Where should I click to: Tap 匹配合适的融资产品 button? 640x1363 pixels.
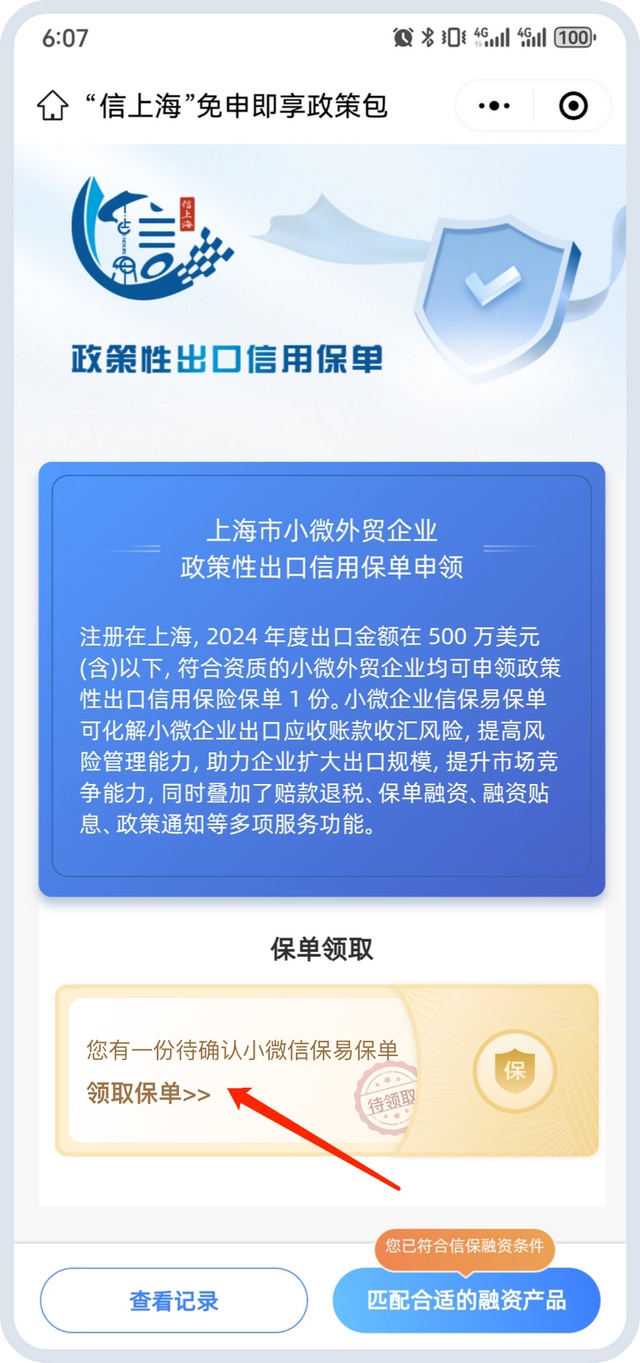466,1301
